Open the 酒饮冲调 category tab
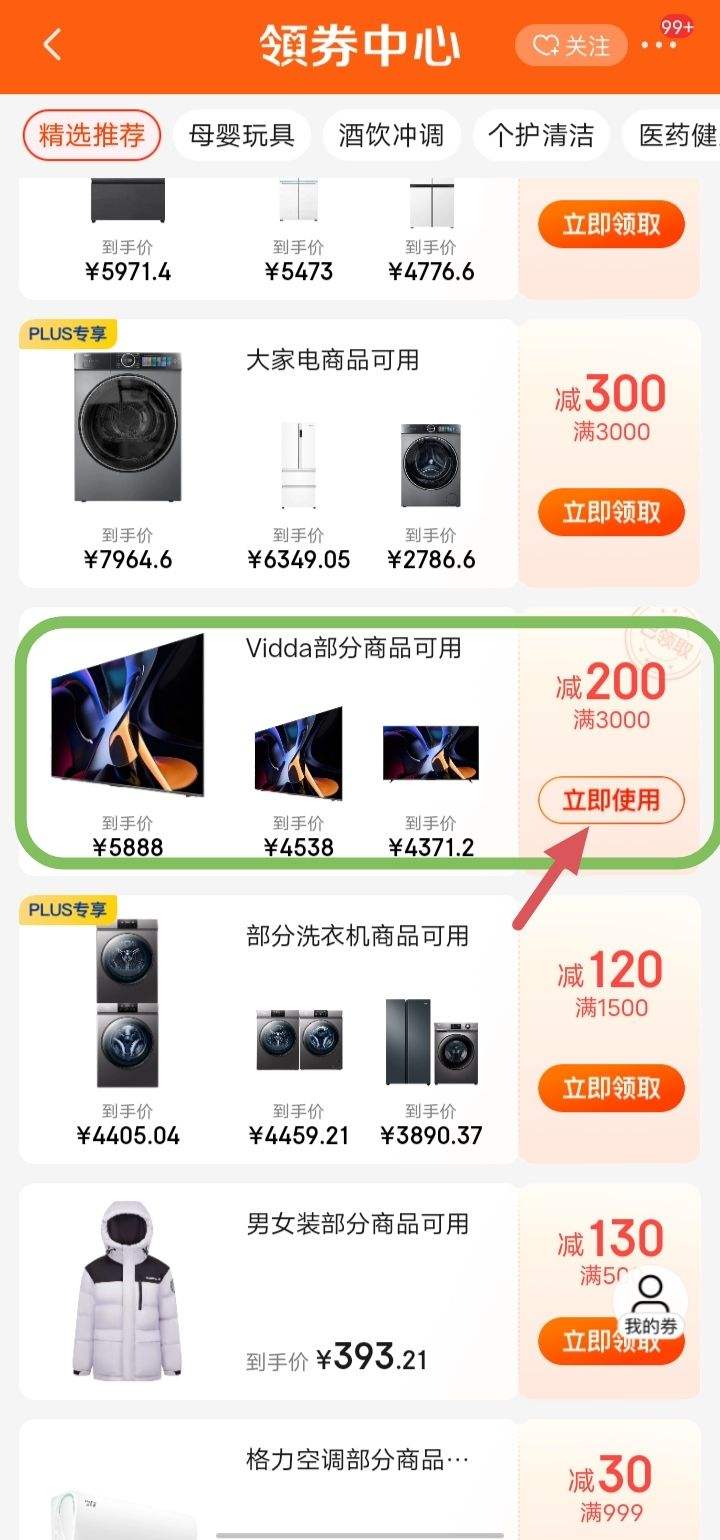The height and width of the screenshot is (1540, 720). point(391,135)
